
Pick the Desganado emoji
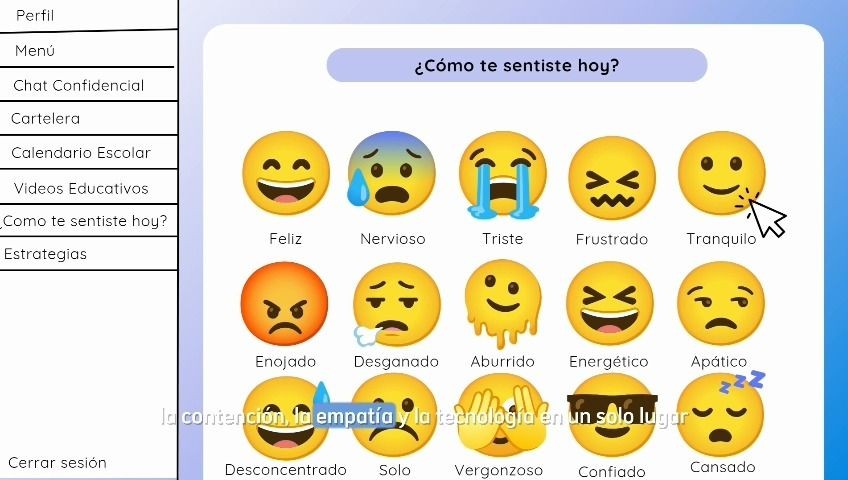pos(396,305)
